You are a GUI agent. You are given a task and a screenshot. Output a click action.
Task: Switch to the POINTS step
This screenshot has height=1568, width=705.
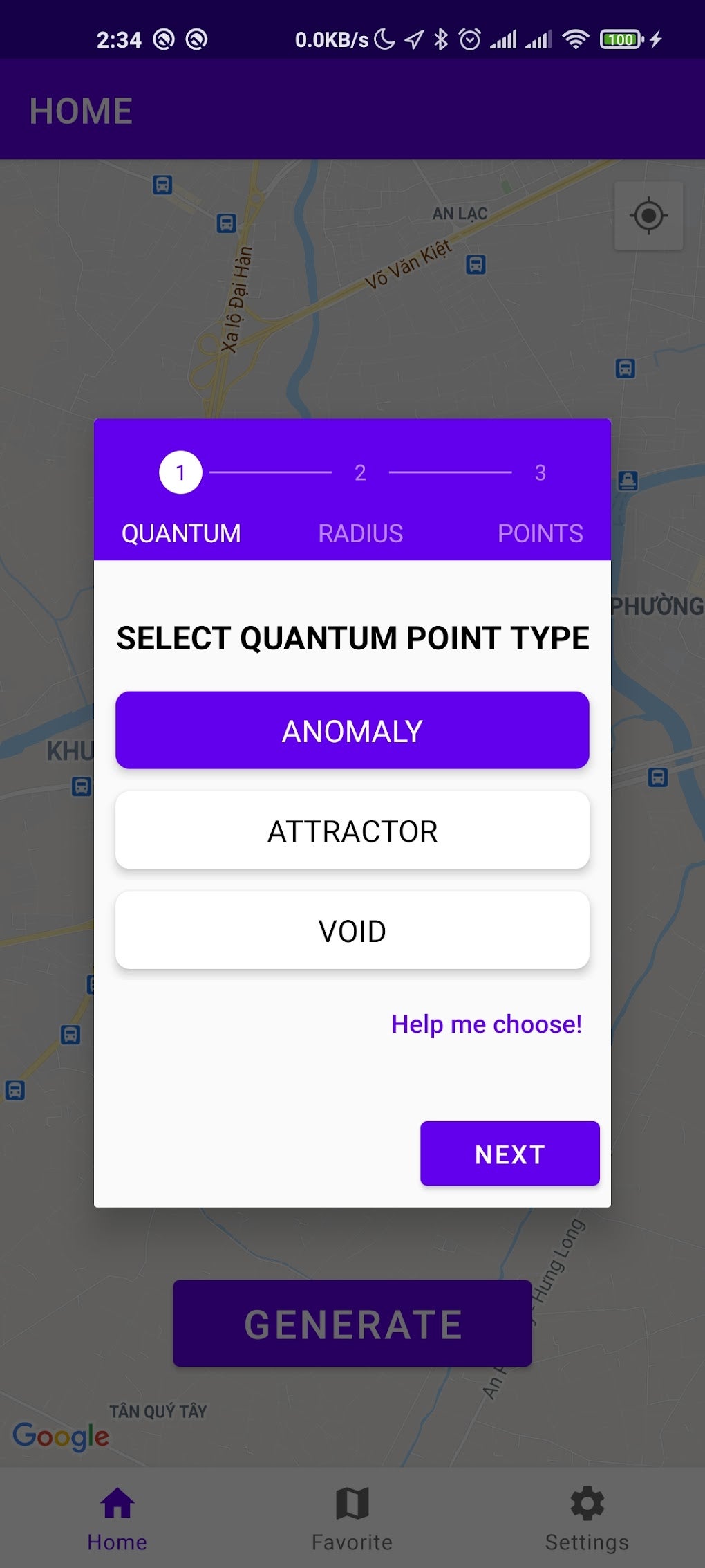click(x=541, y=533)
